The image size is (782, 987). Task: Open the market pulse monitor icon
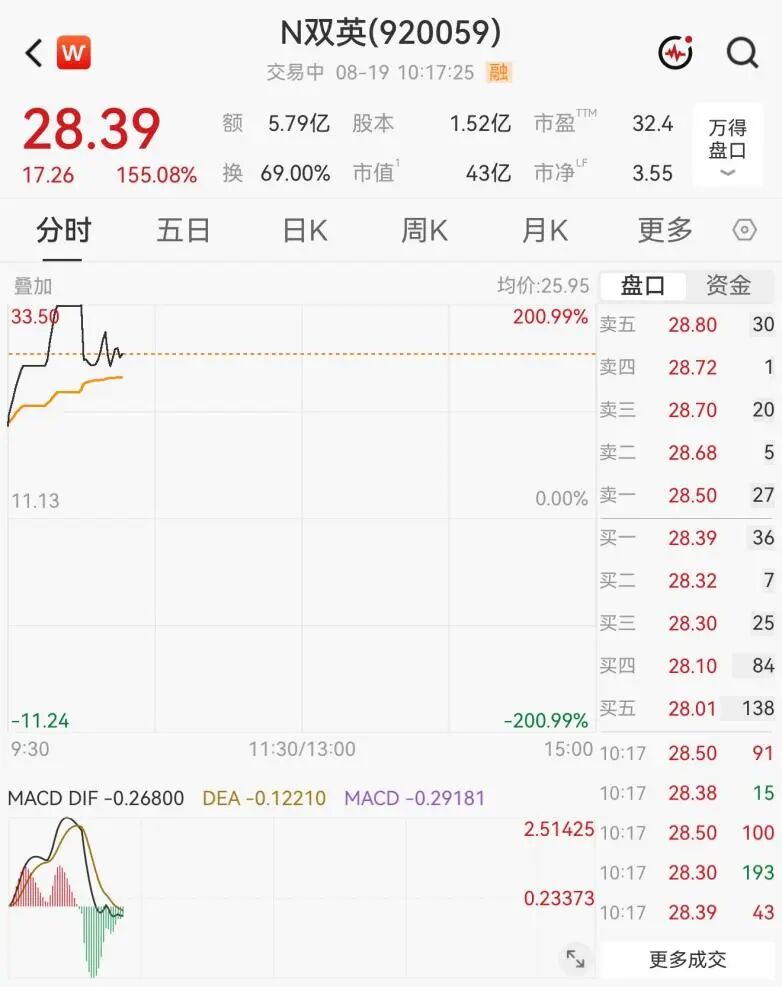676,52
